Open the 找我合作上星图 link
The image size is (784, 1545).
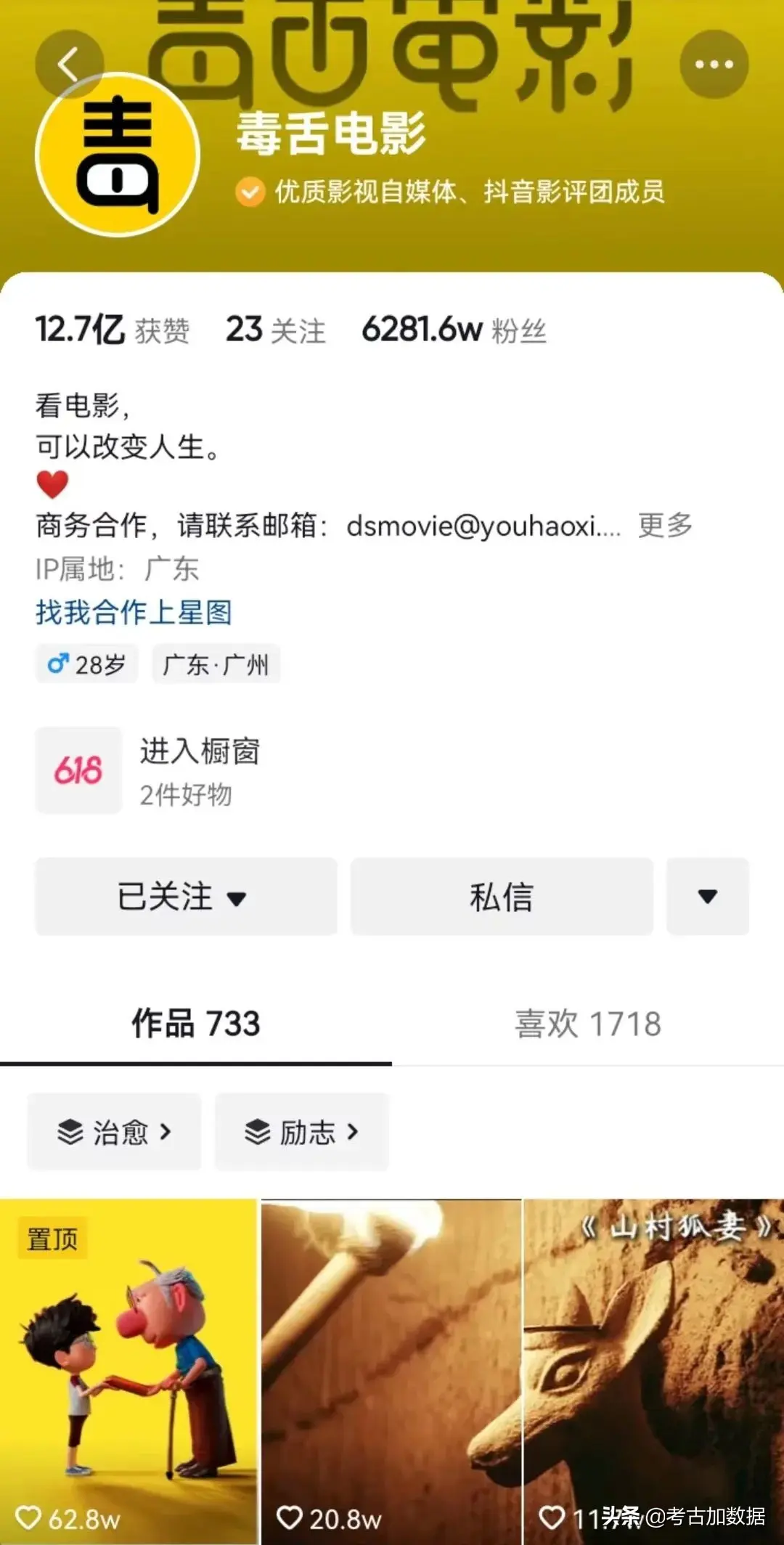click(134, 612)
